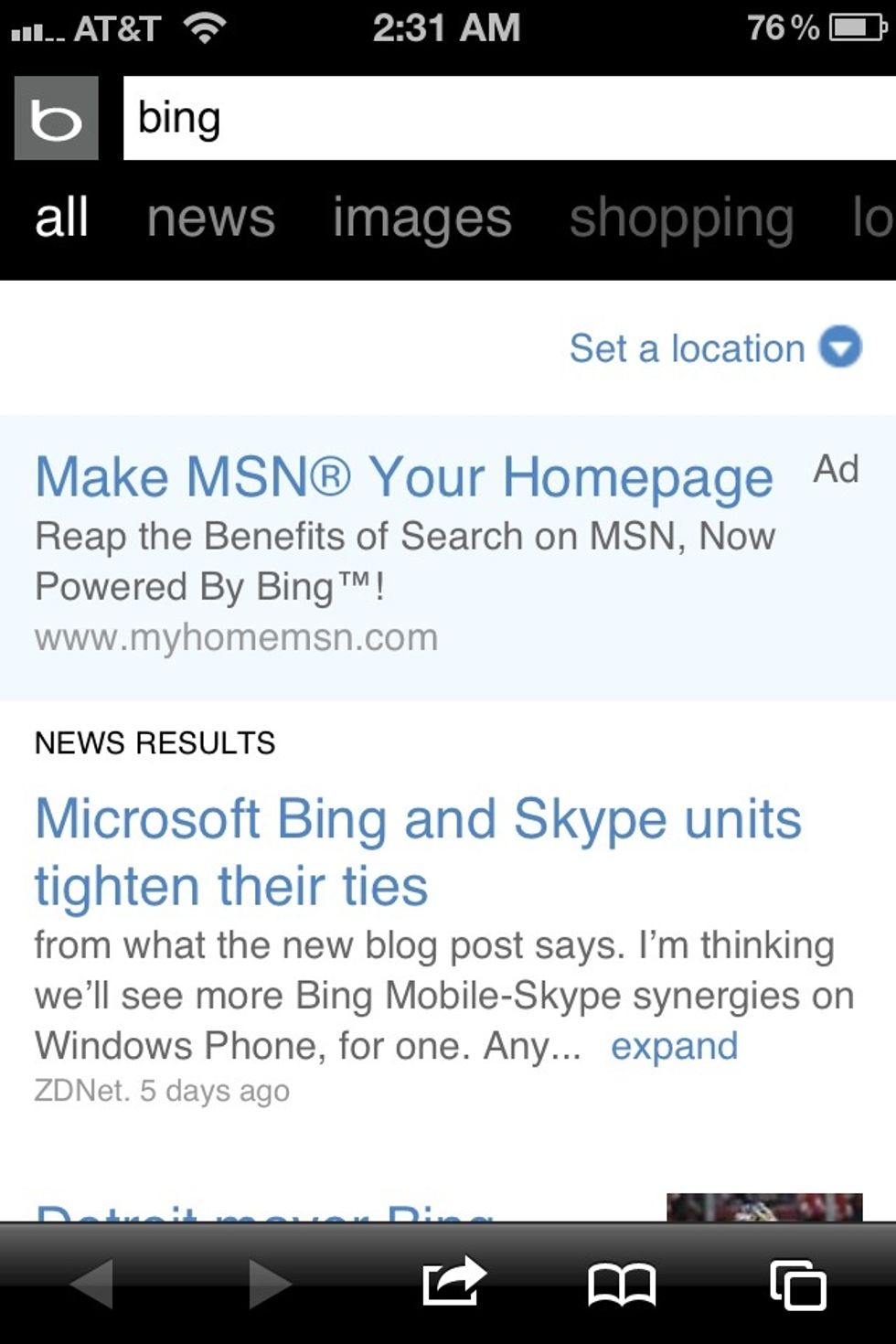Switch to the news tab
This screenshot has width=896, height=1344.
tap(211, 219)
